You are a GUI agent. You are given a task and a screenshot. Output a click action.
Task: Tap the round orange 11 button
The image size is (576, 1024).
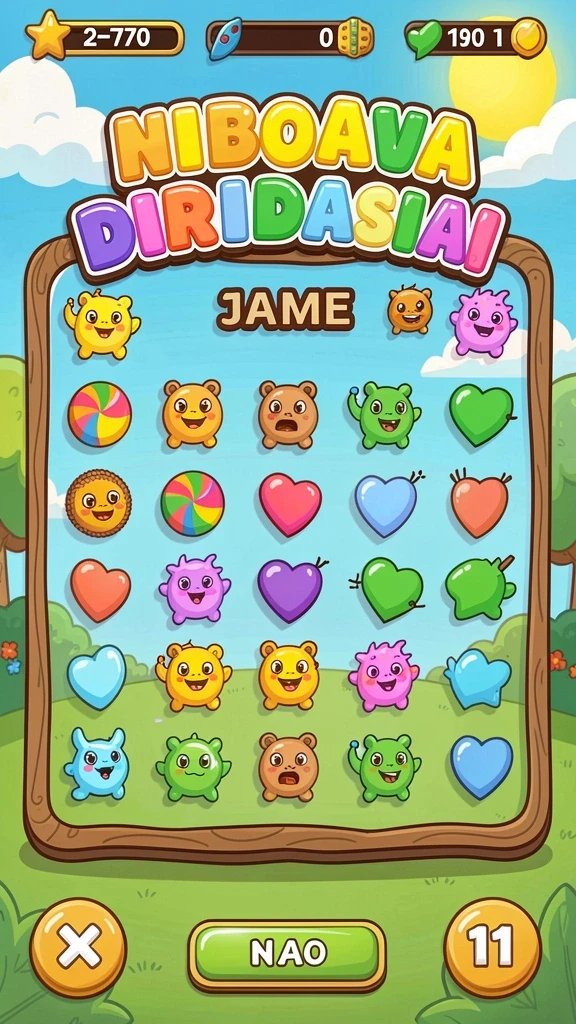click(x=492, y=946)
